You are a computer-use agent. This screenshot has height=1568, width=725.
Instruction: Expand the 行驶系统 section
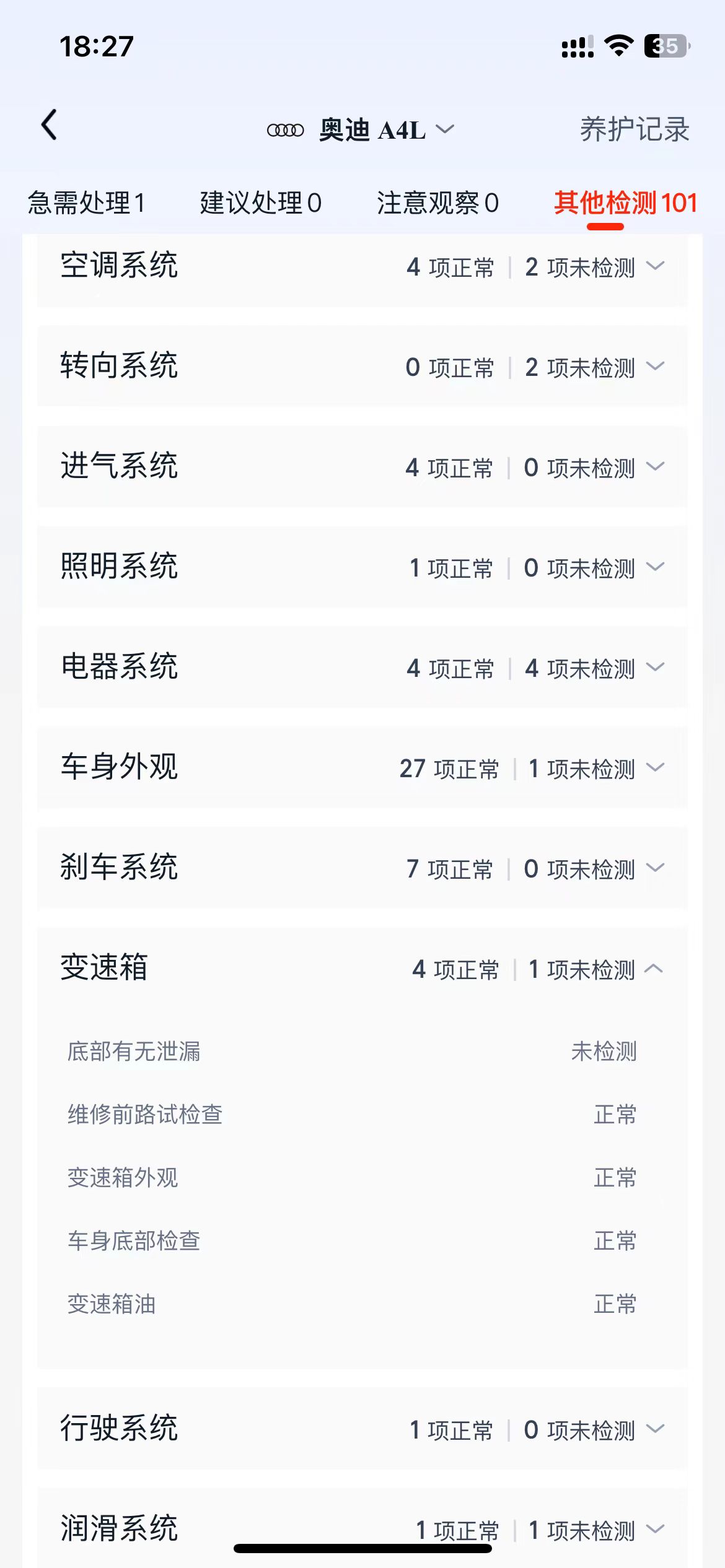click(362, 1429)
